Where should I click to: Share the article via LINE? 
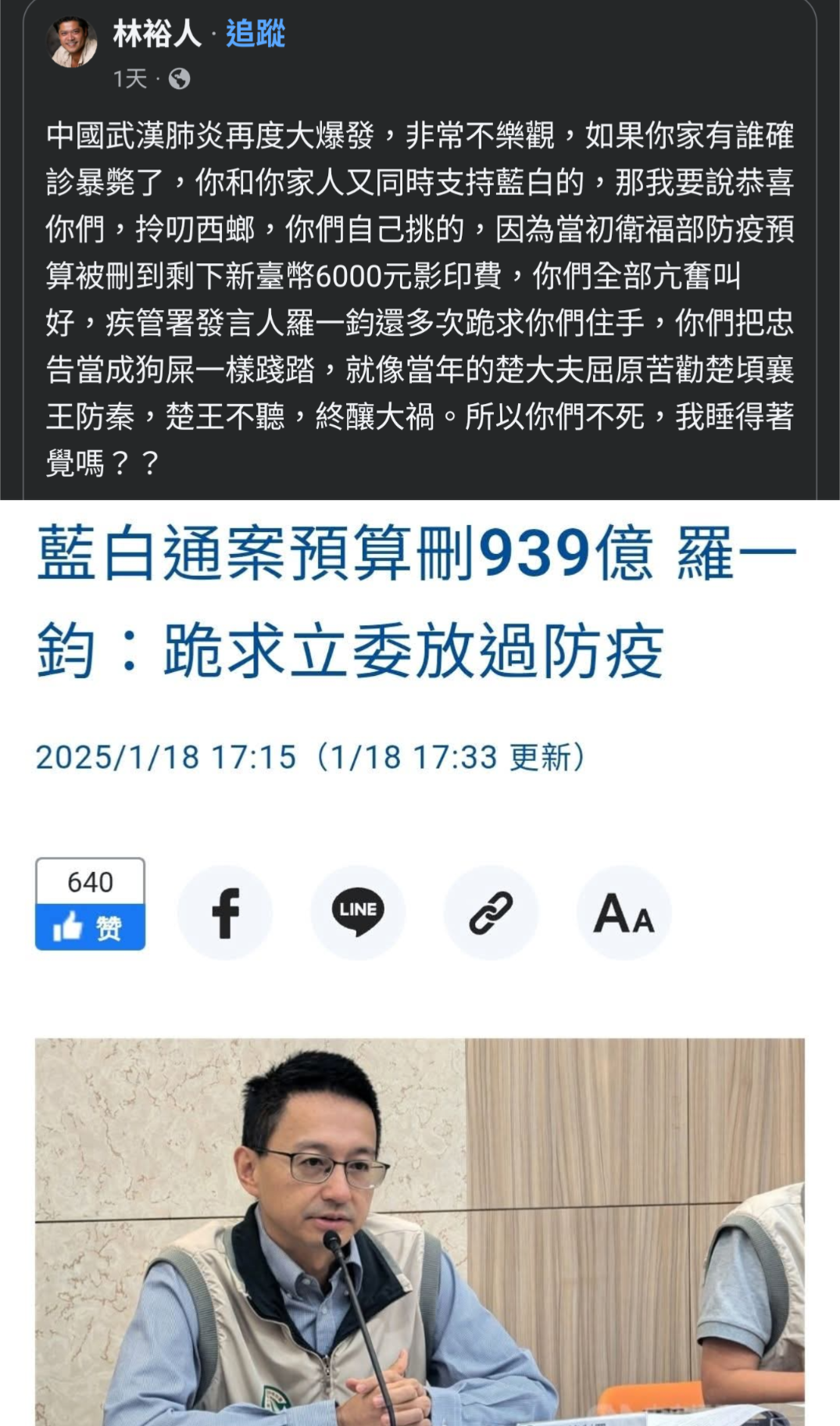tap(358, 912)
